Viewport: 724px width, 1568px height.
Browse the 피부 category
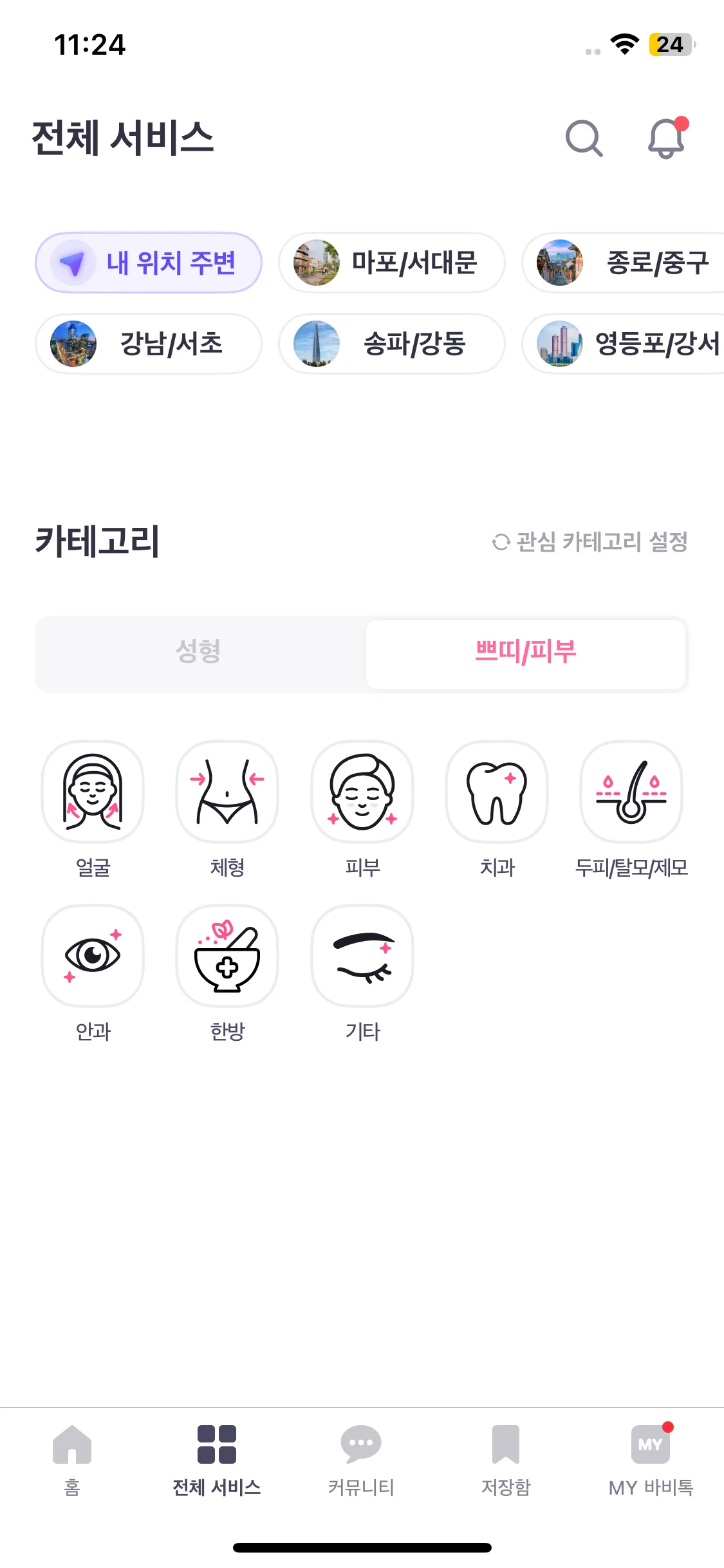362,792
